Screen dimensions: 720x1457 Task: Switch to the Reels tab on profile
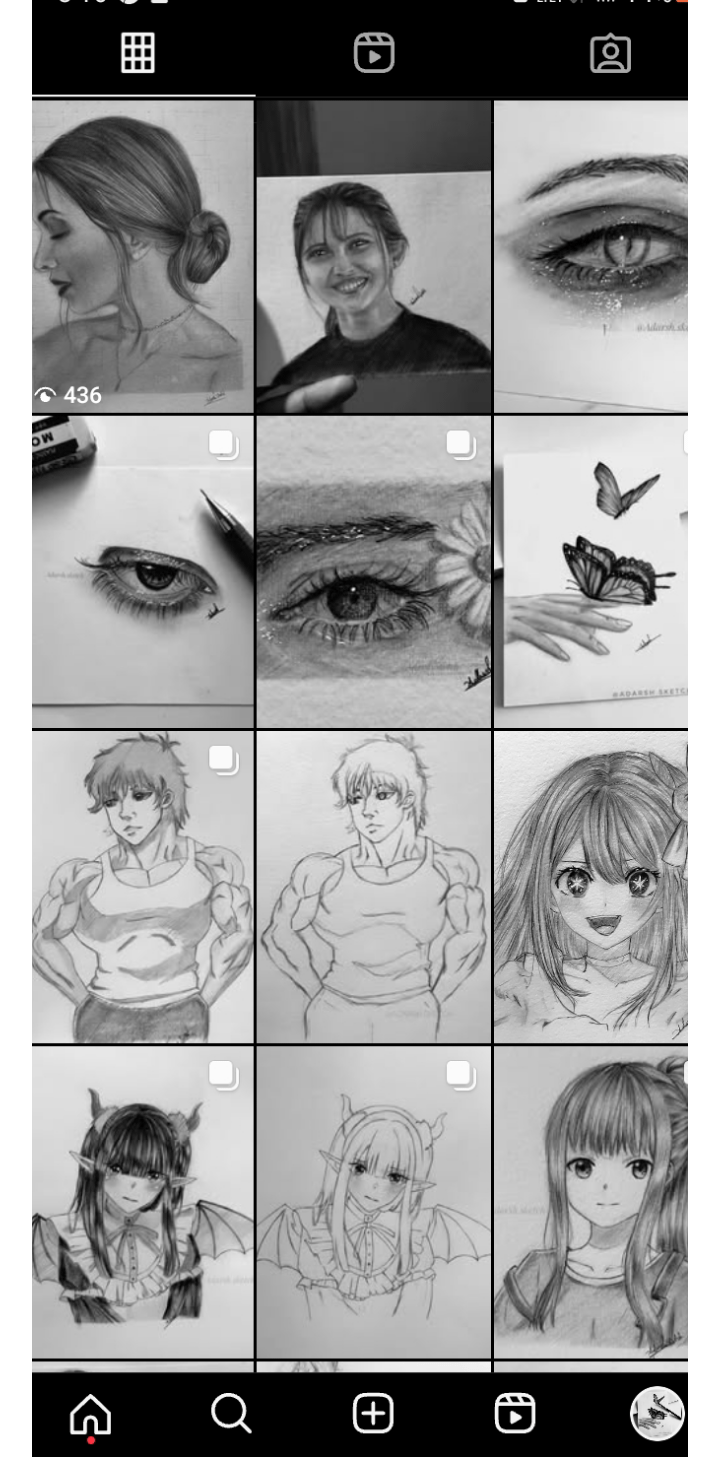(374, 54)
